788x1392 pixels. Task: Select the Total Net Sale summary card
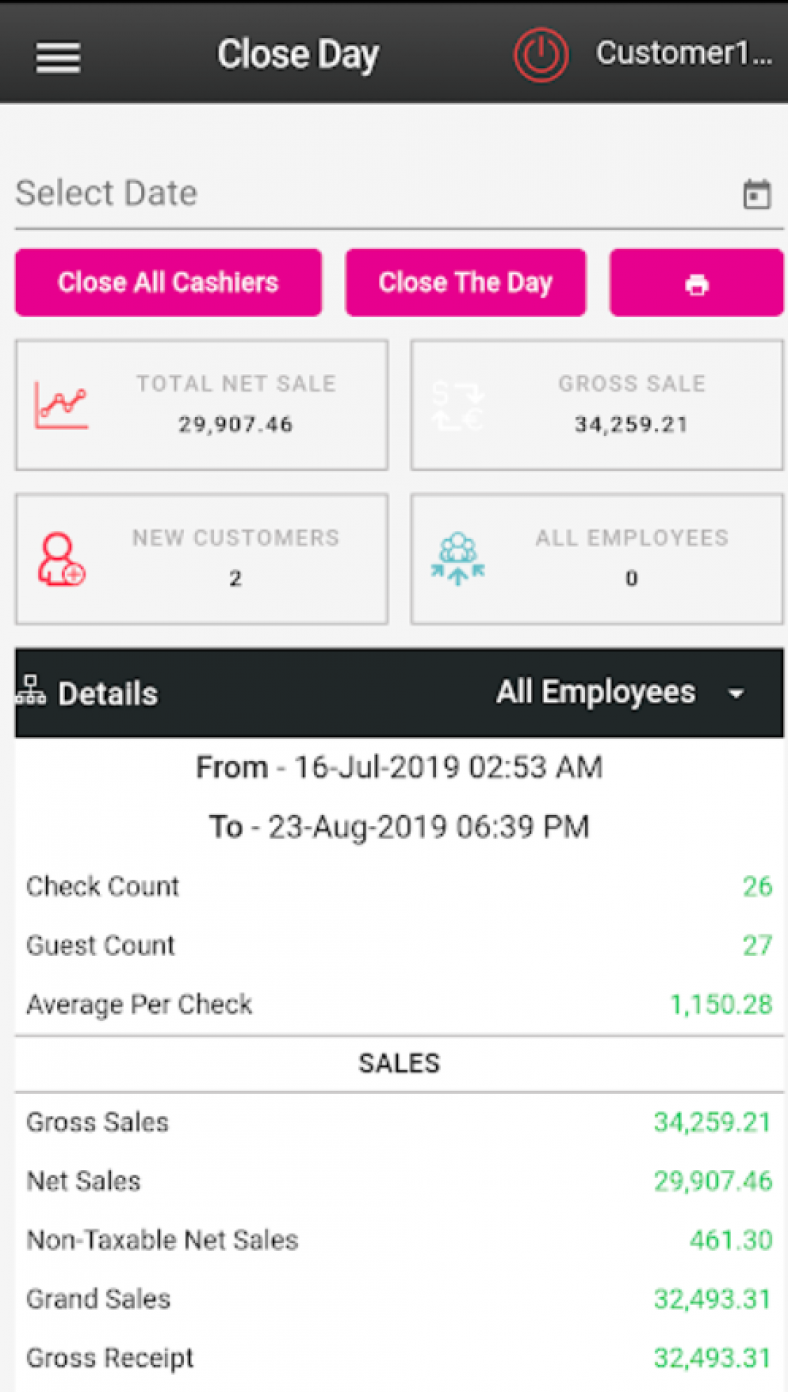[201, 404]
